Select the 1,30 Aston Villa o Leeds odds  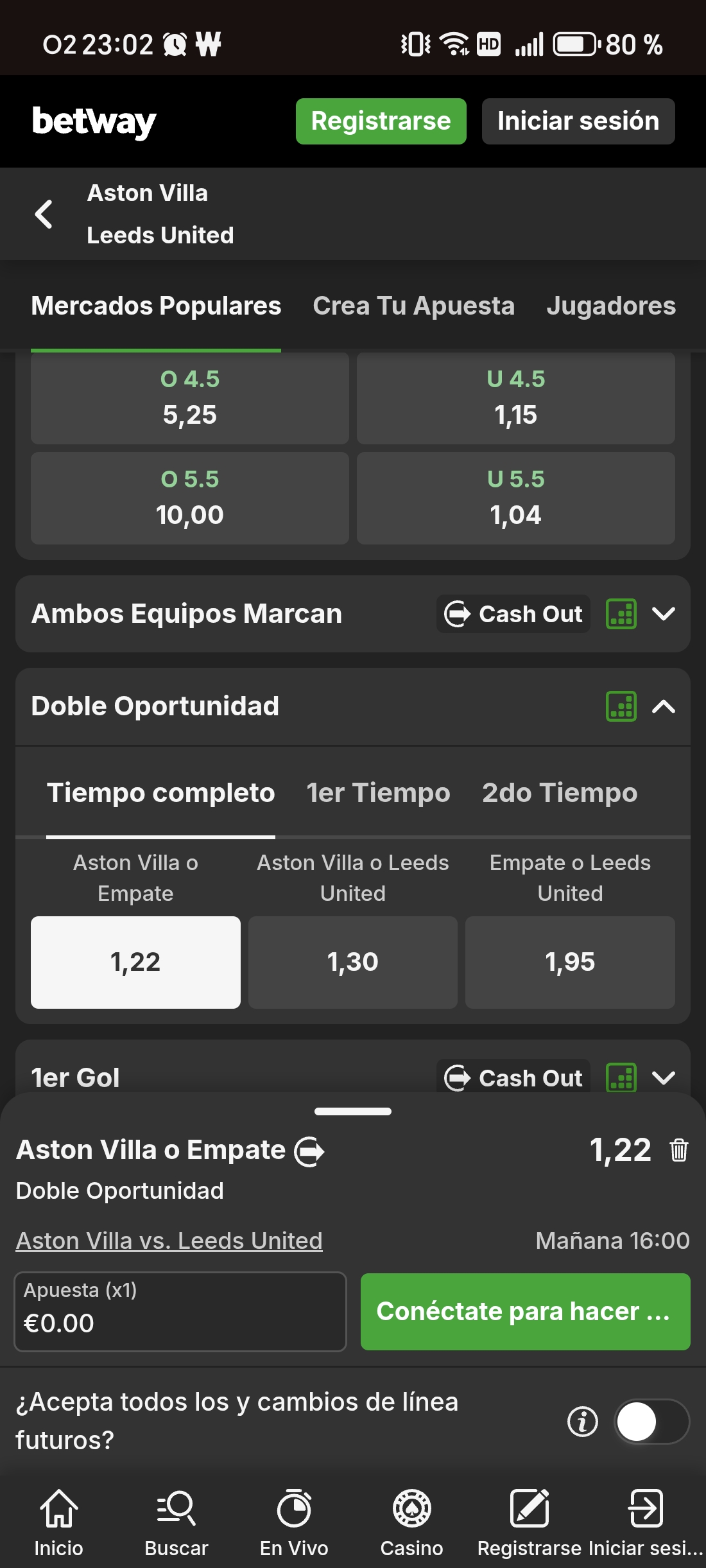point(352,962)
